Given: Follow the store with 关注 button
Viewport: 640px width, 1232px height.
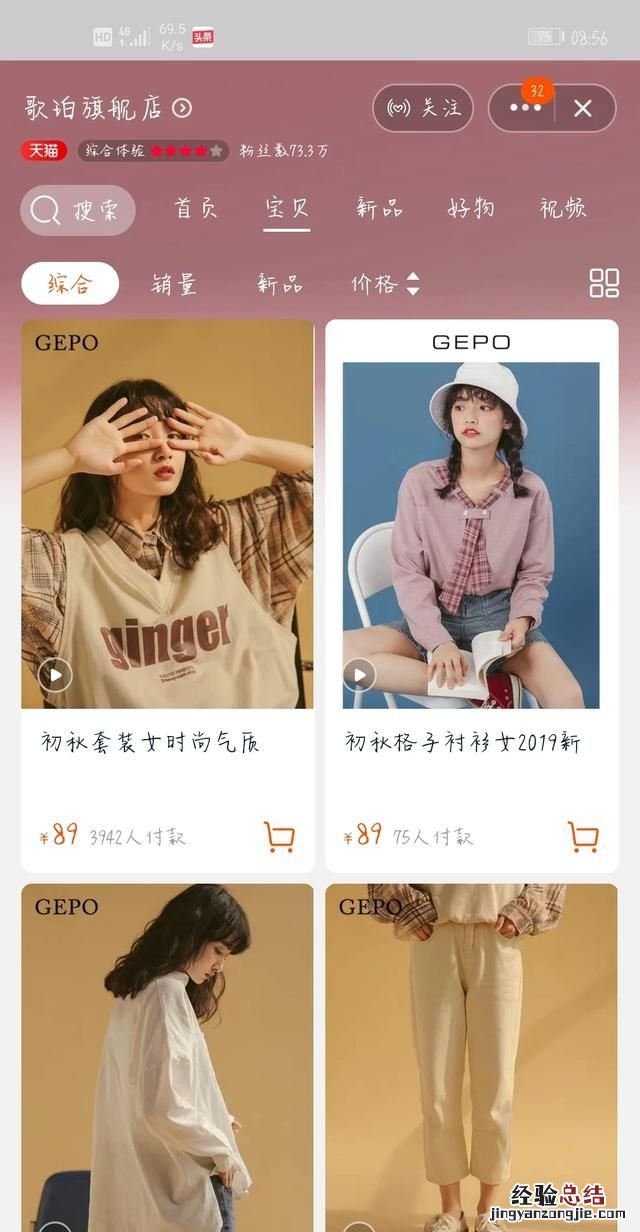Looking at the screenshot, I should coord(423,108).
